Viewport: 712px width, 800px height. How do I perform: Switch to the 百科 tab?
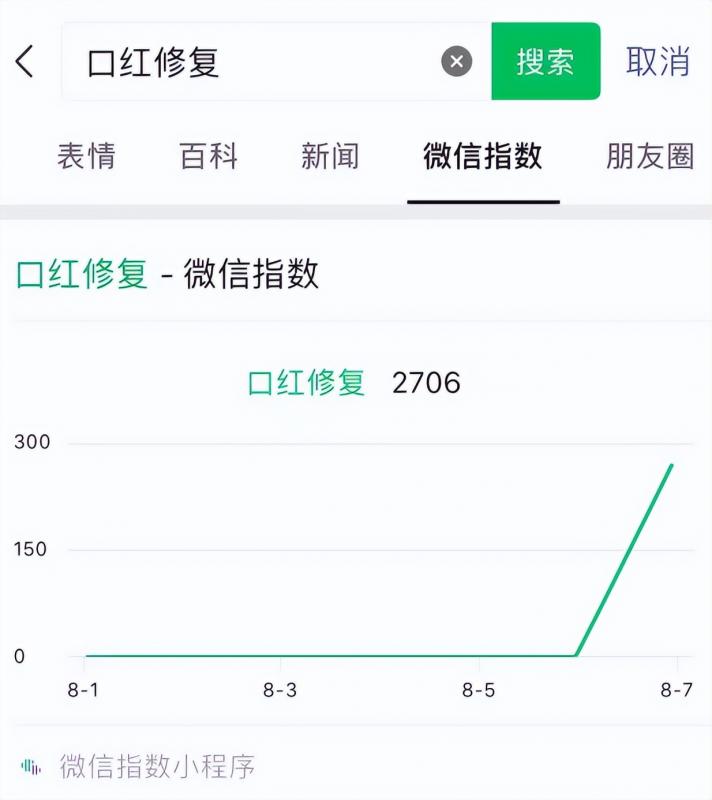pyautogui.click(x=208, y=156)
